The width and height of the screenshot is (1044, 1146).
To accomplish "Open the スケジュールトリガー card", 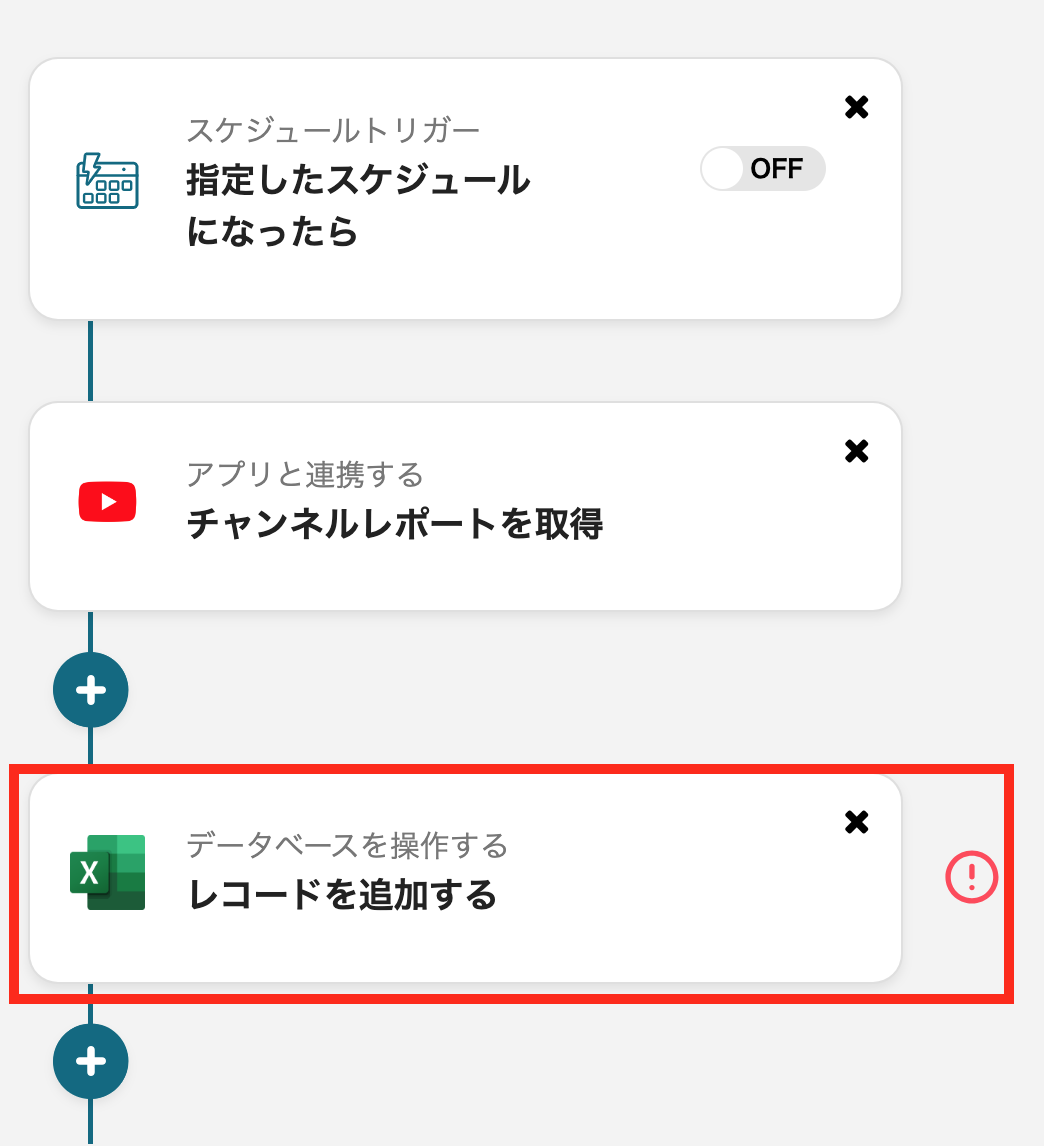I will 400,190.
